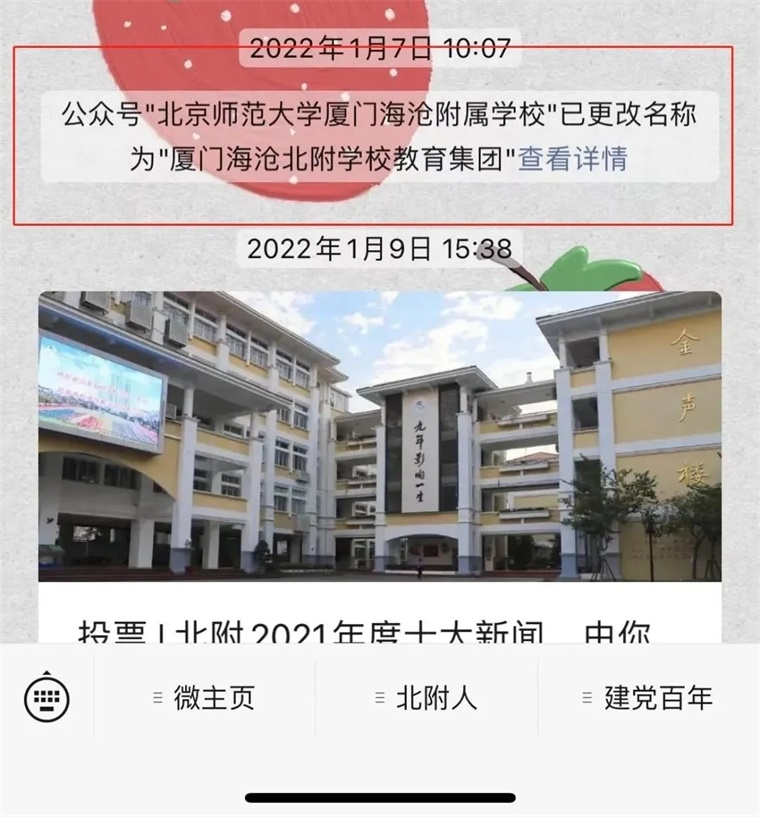Select the 建党百年 menu

pos(649,697)
